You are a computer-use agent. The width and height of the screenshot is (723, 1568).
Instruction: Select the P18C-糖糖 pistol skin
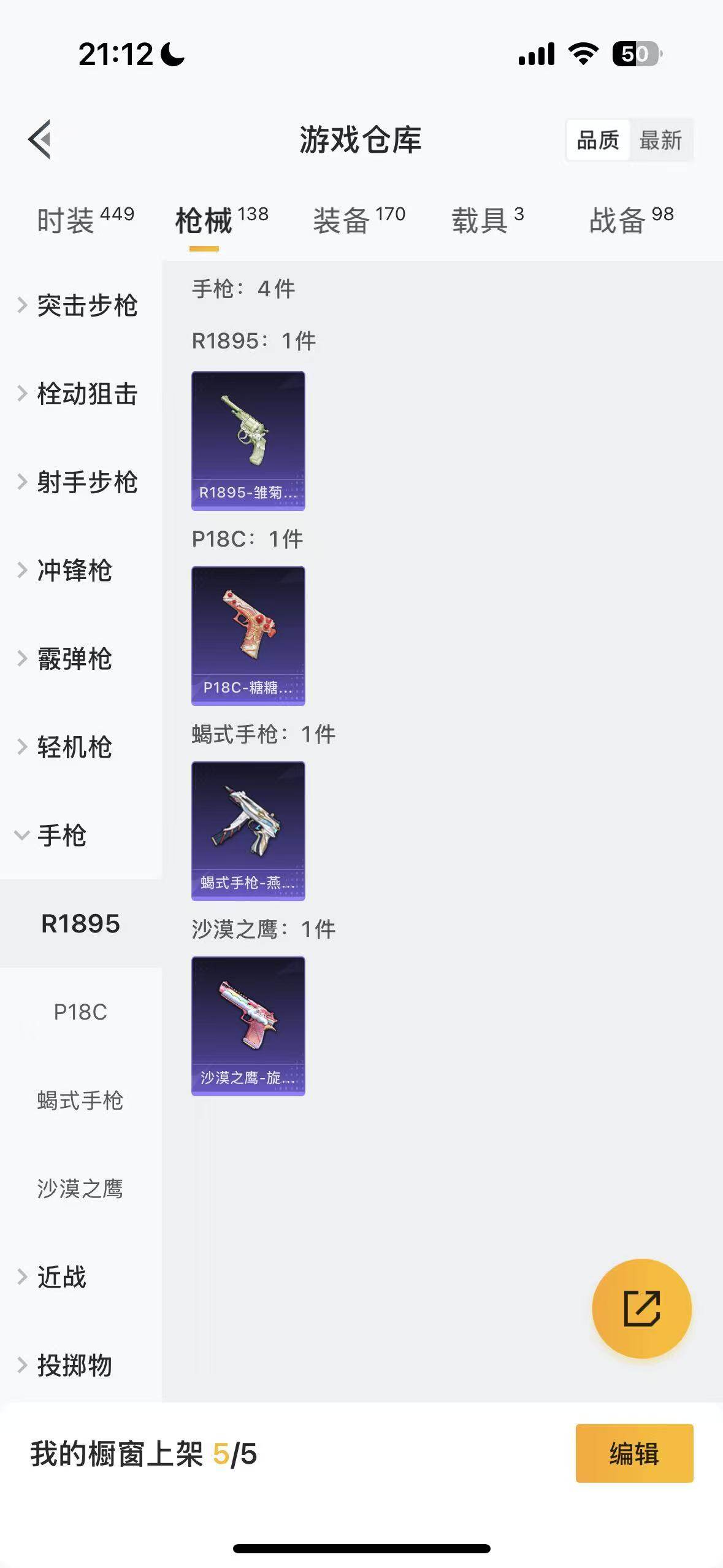coord(248,636)
